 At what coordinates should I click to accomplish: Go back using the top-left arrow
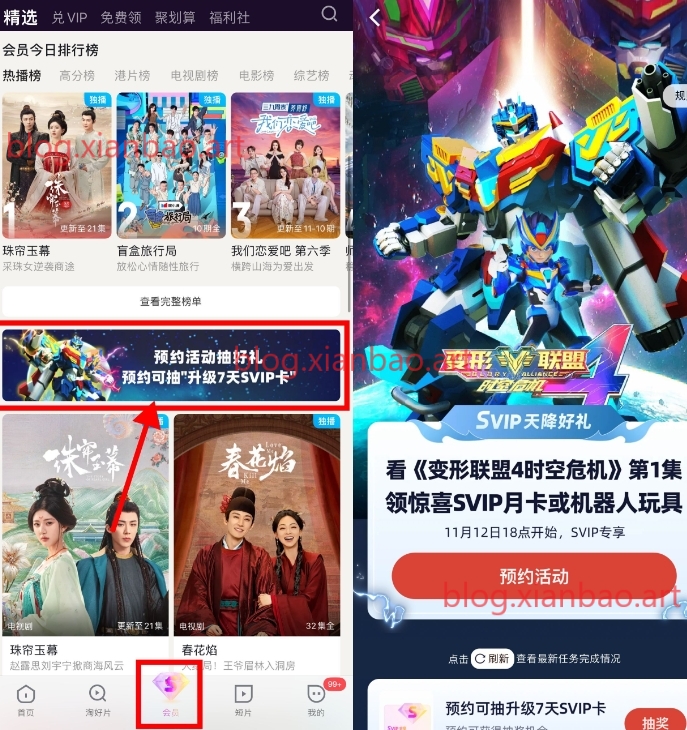tap(375, 18)
